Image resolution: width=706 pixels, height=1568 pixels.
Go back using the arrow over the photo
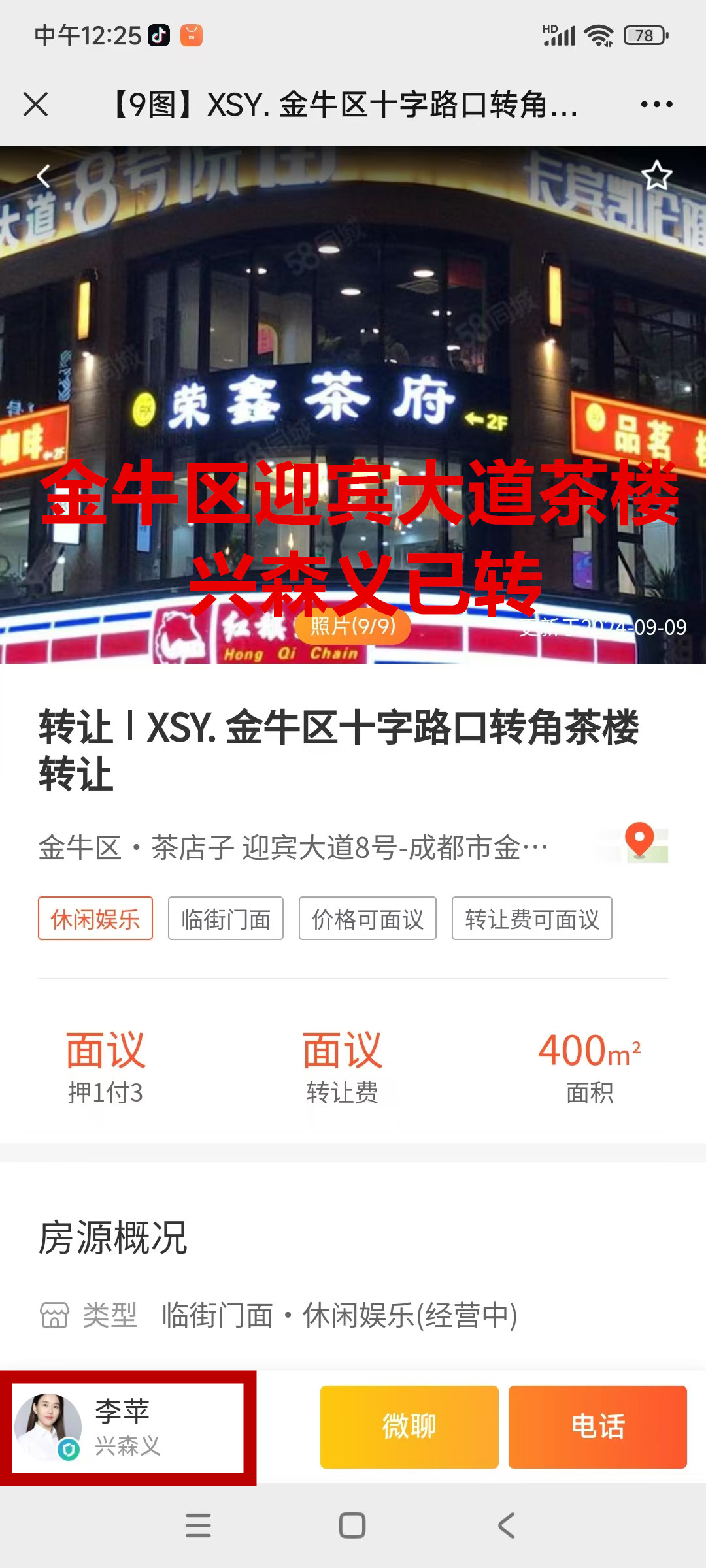point(44,176)
